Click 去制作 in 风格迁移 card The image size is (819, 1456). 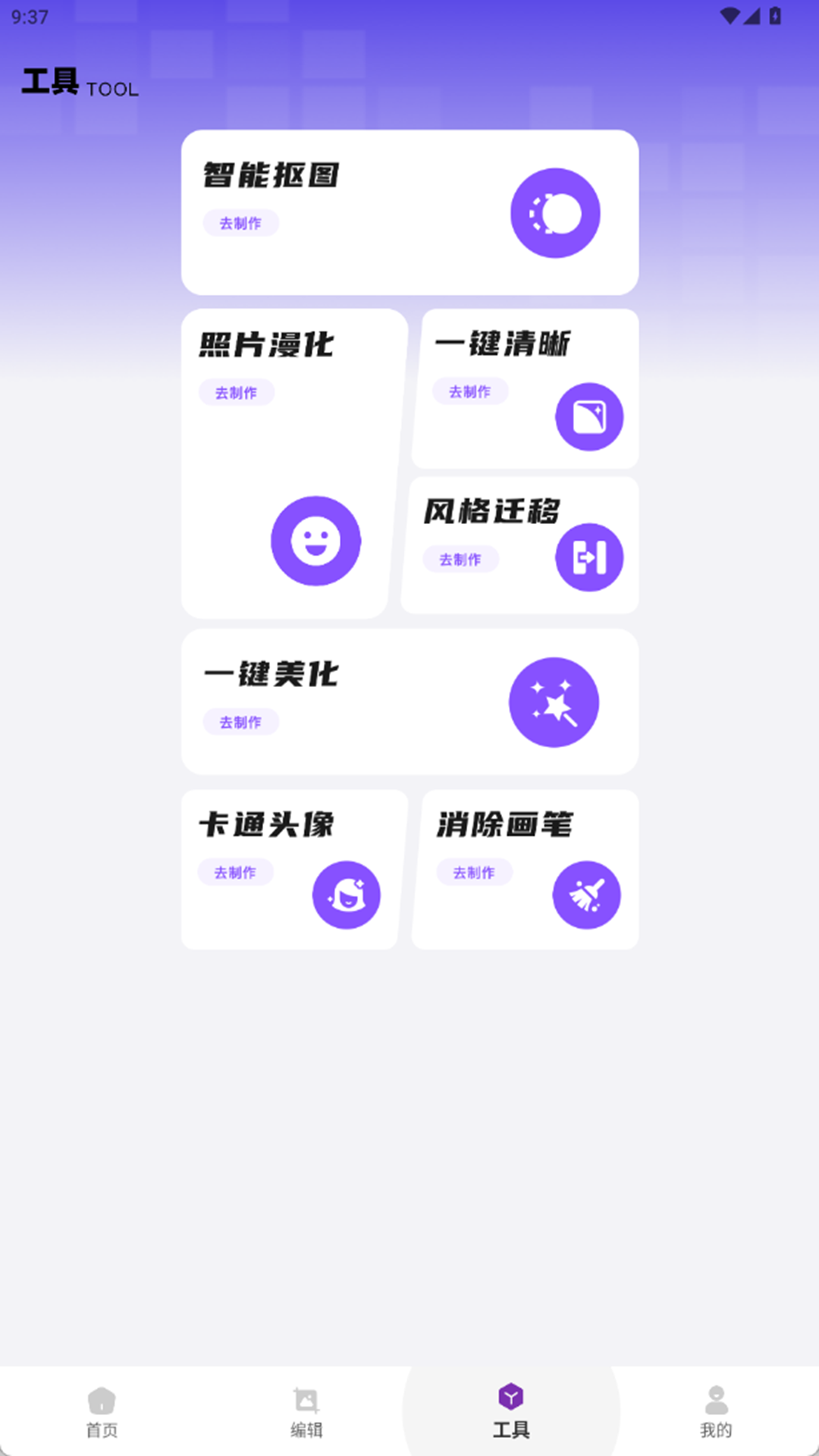tap(461, 560)
